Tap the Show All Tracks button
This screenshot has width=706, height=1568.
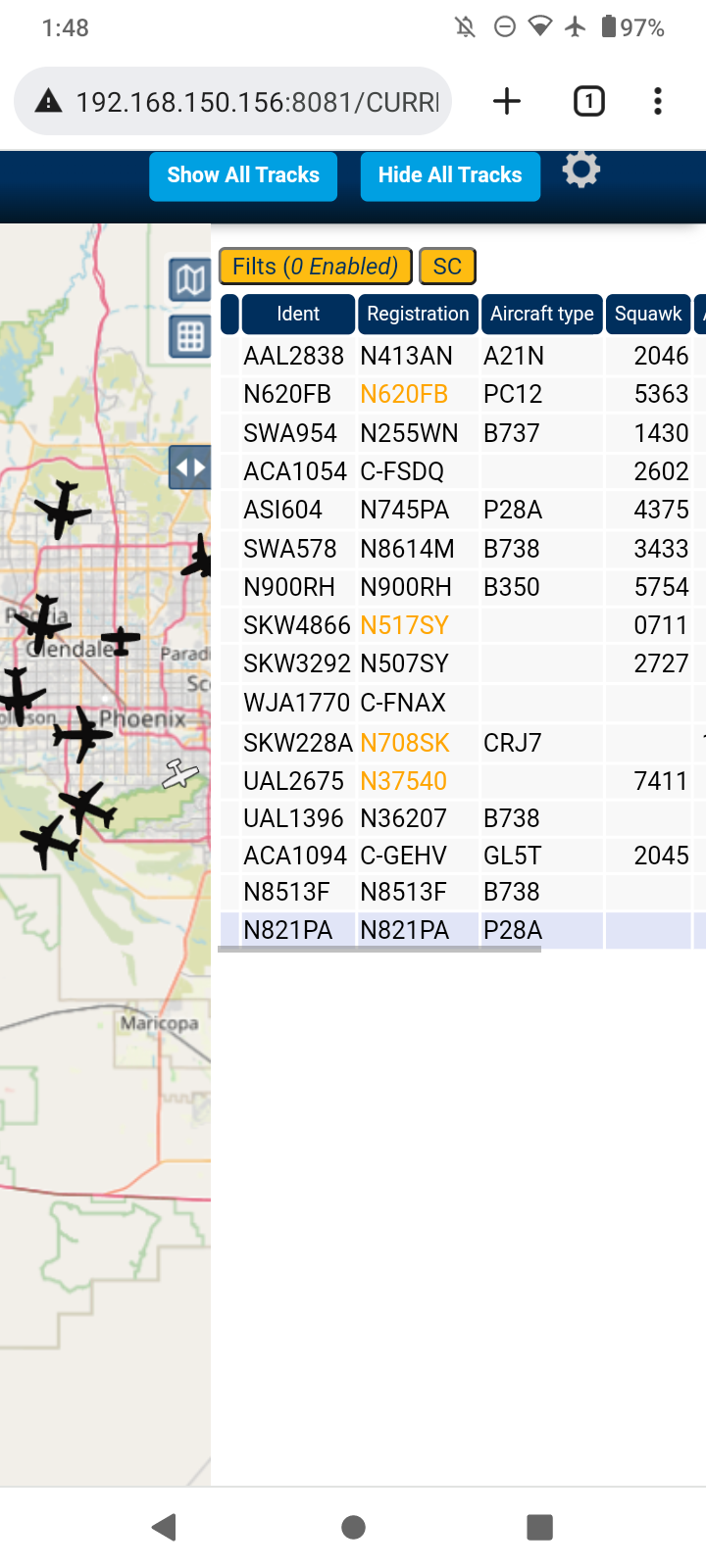point(243,175)
